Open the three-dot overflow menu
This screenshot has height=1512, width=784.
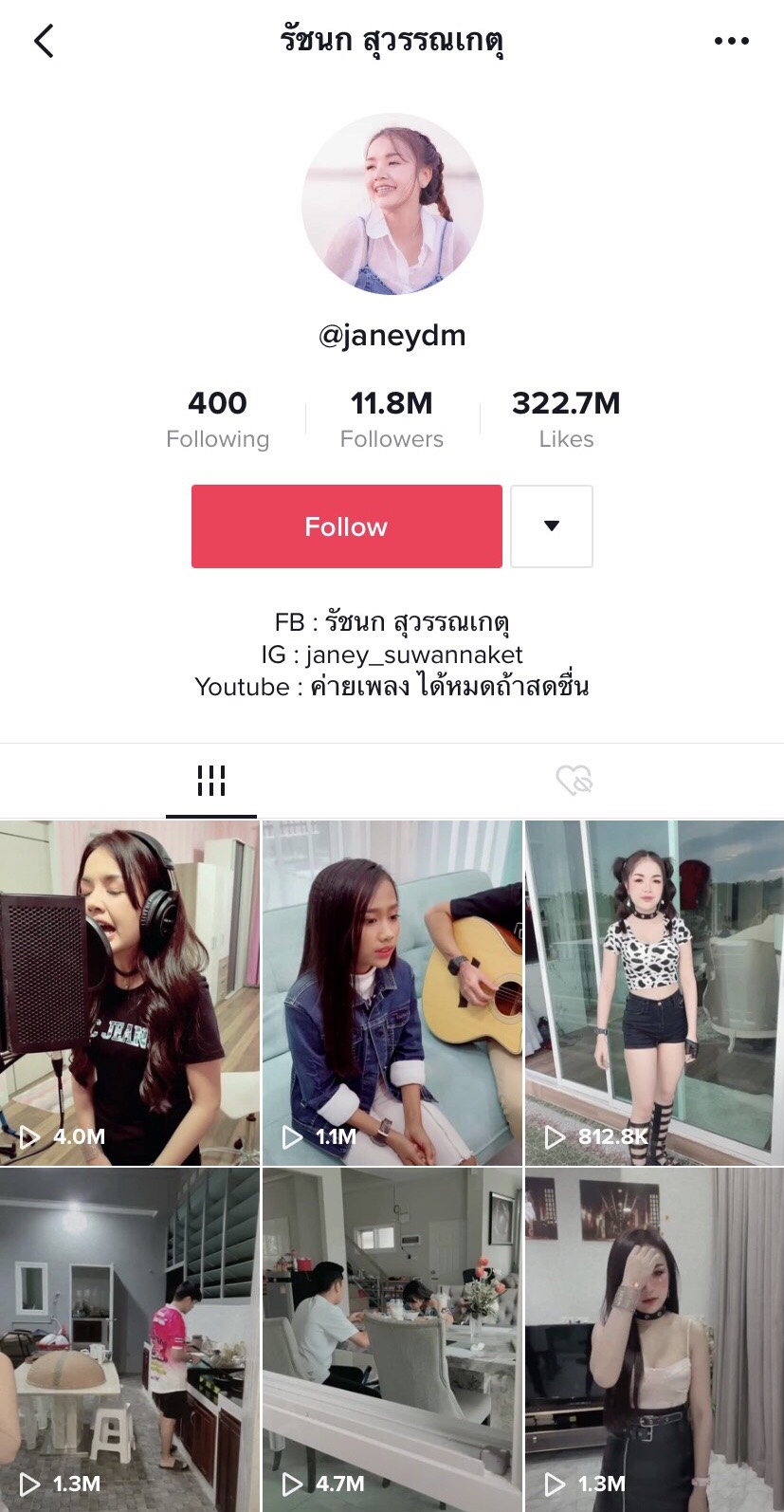click(731, 41)
